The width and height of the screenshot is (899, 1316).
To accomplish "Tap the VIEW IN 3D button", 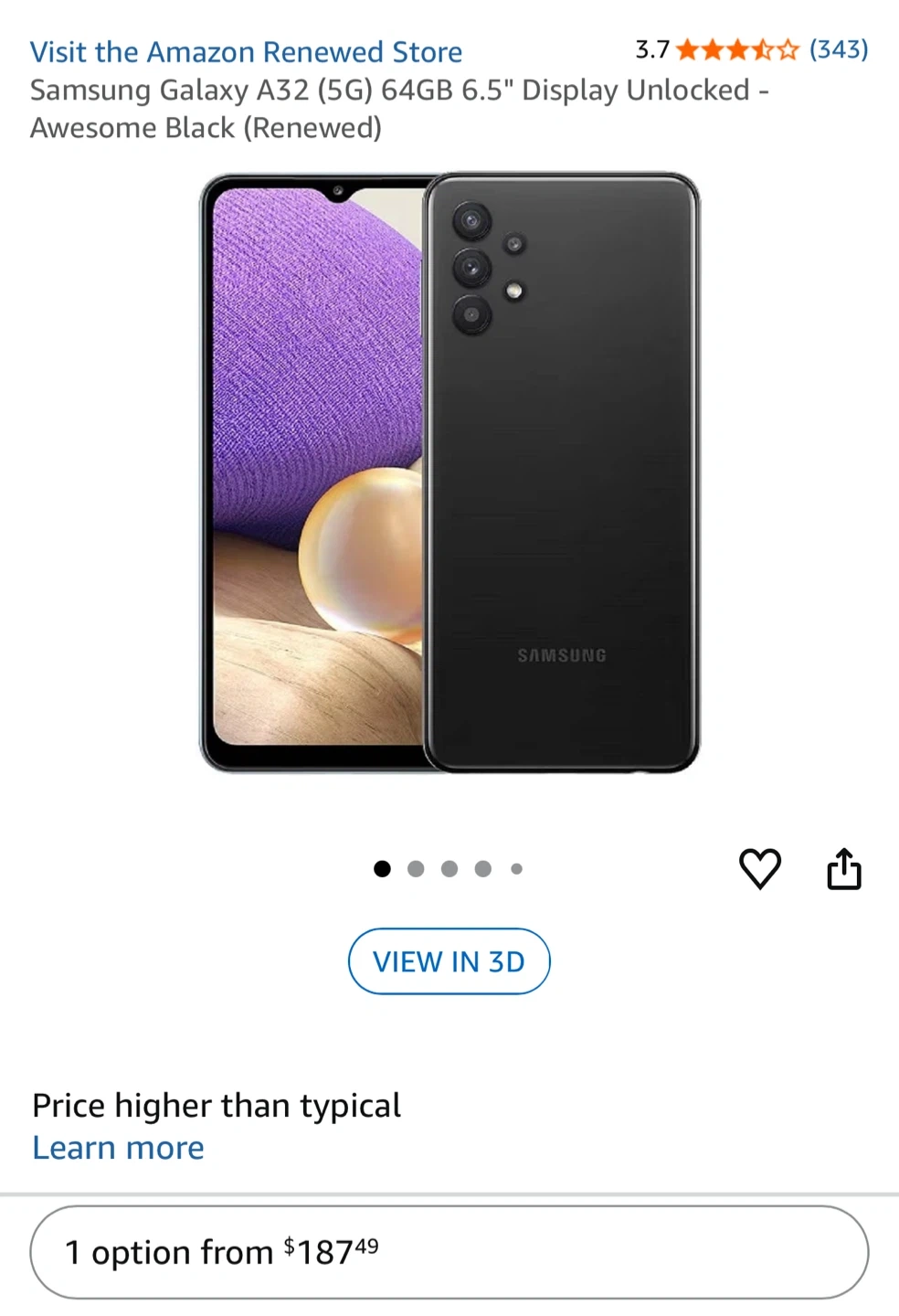I will click(x=449, y=961).
